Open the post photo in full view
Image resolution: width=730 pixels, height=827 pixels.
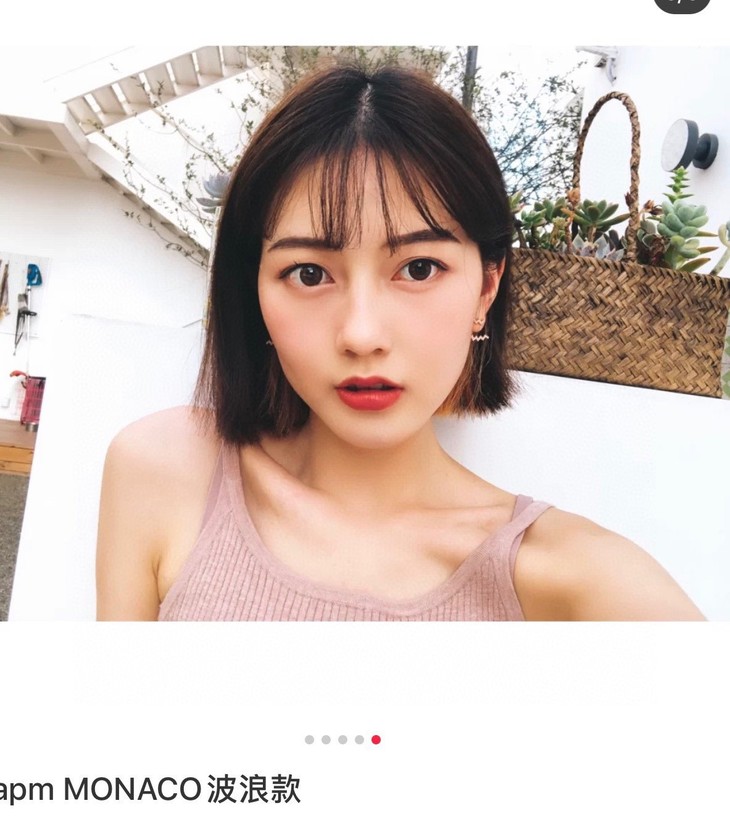pos(365,333)
